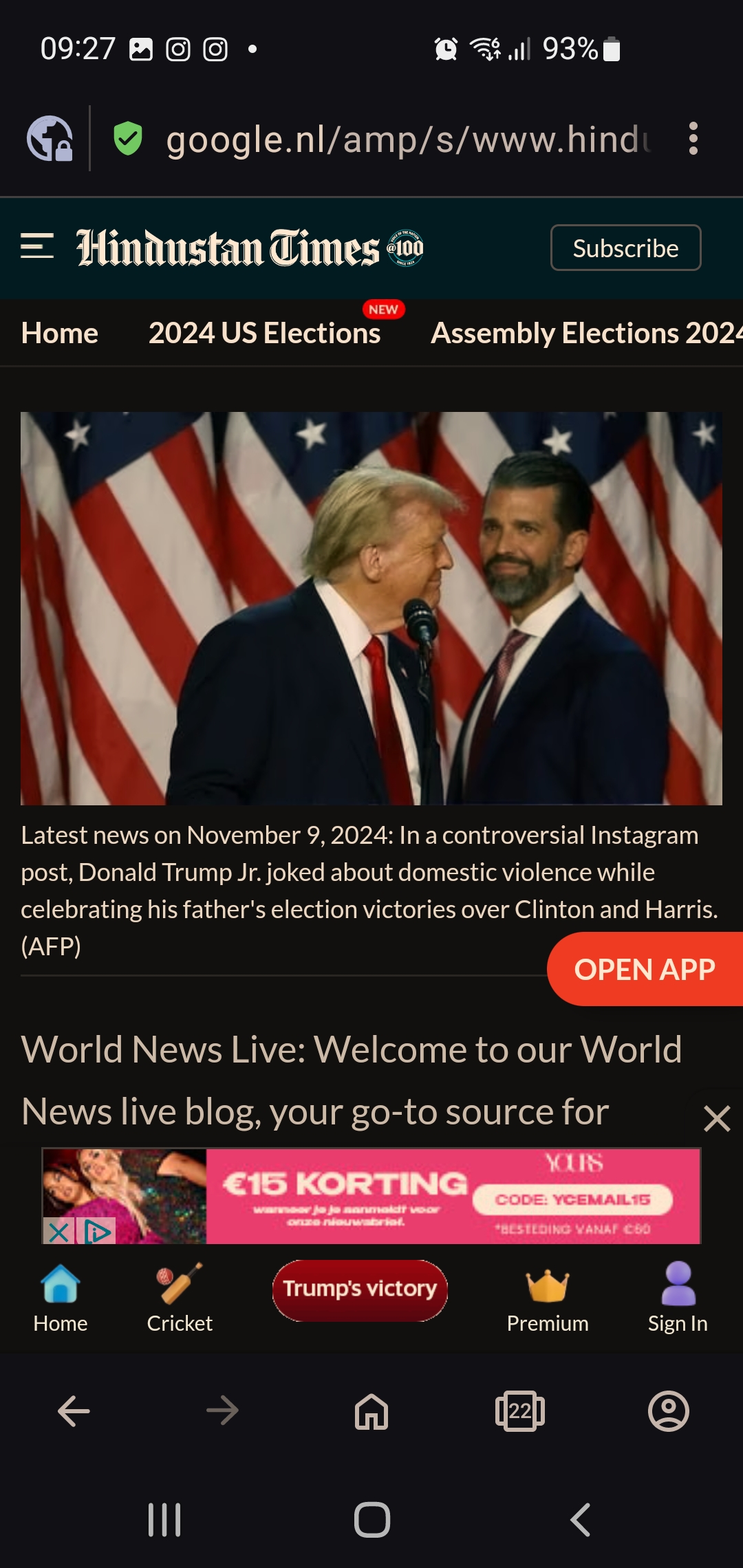This screenshot has height=1568, width=743.
Task: Open the Premium section
Action: [548, 1298]
